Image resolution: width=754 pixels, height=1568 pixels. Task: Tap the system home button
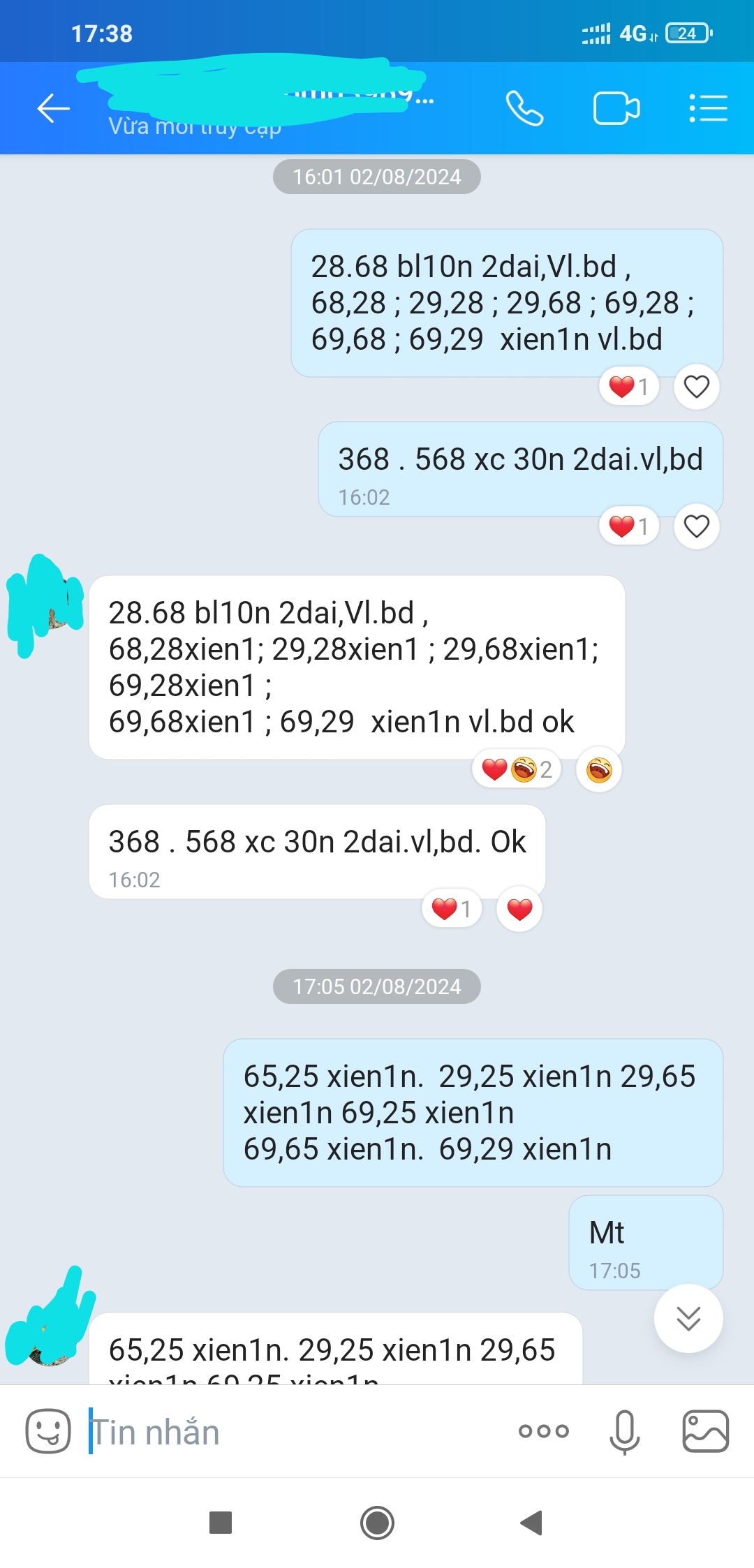pos(377,1523)
